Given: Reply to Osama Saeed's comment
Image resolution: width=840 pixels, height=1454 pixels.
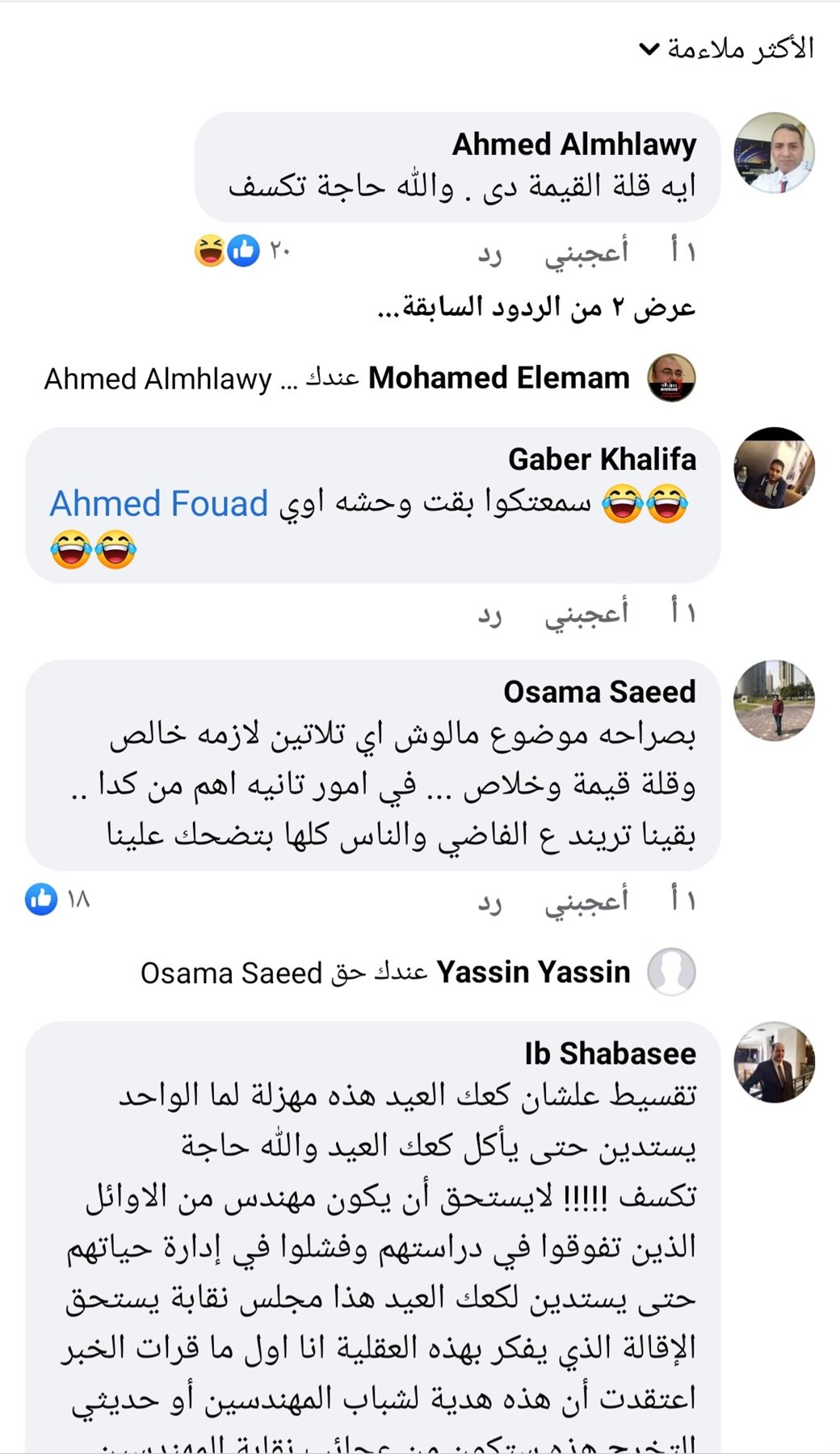Looking at the screenshot, I should [x=489, y=901].
